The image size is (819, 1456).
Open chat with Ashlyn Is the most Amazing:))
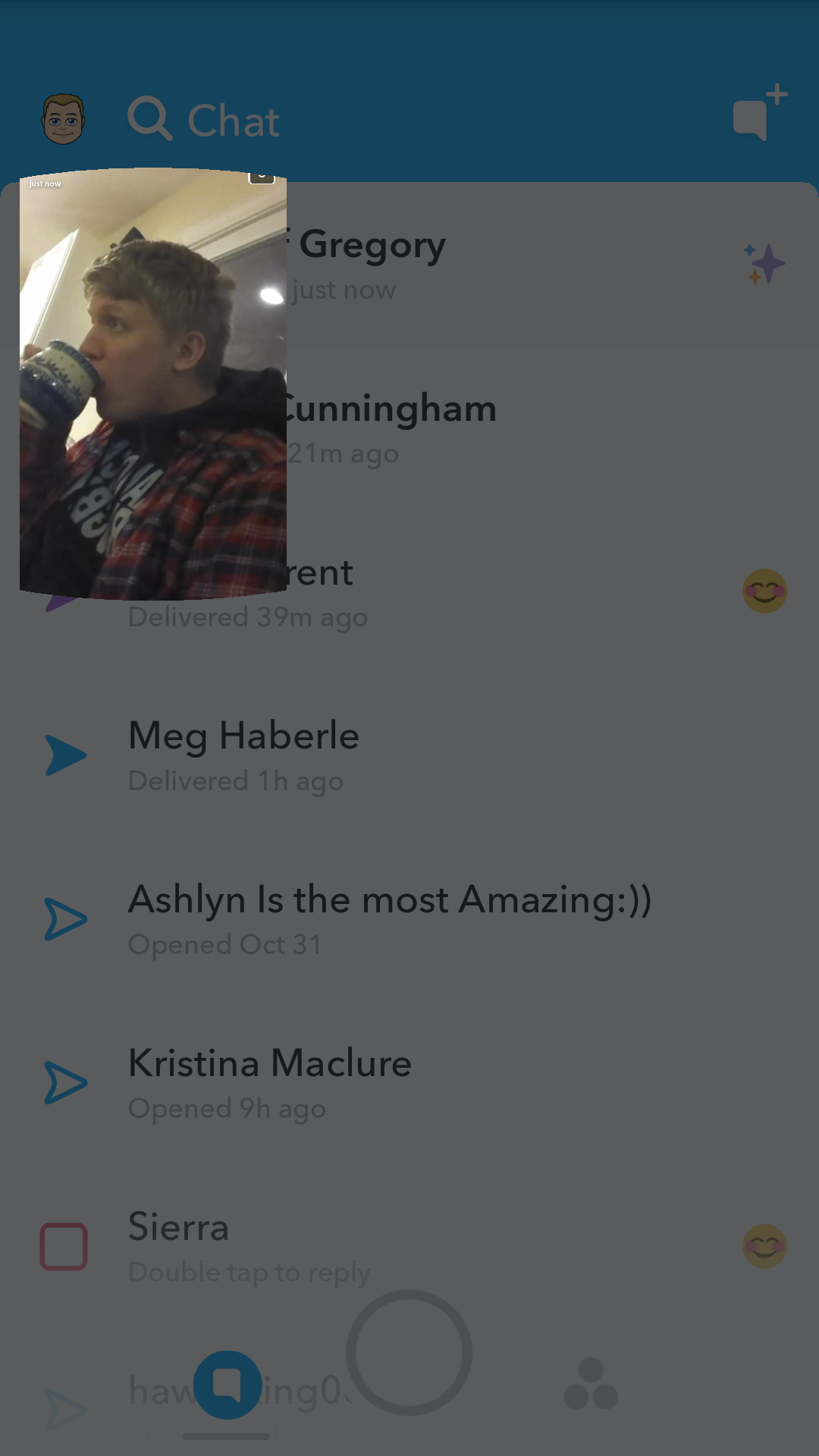pyautogui.click(x=388, y=919)
